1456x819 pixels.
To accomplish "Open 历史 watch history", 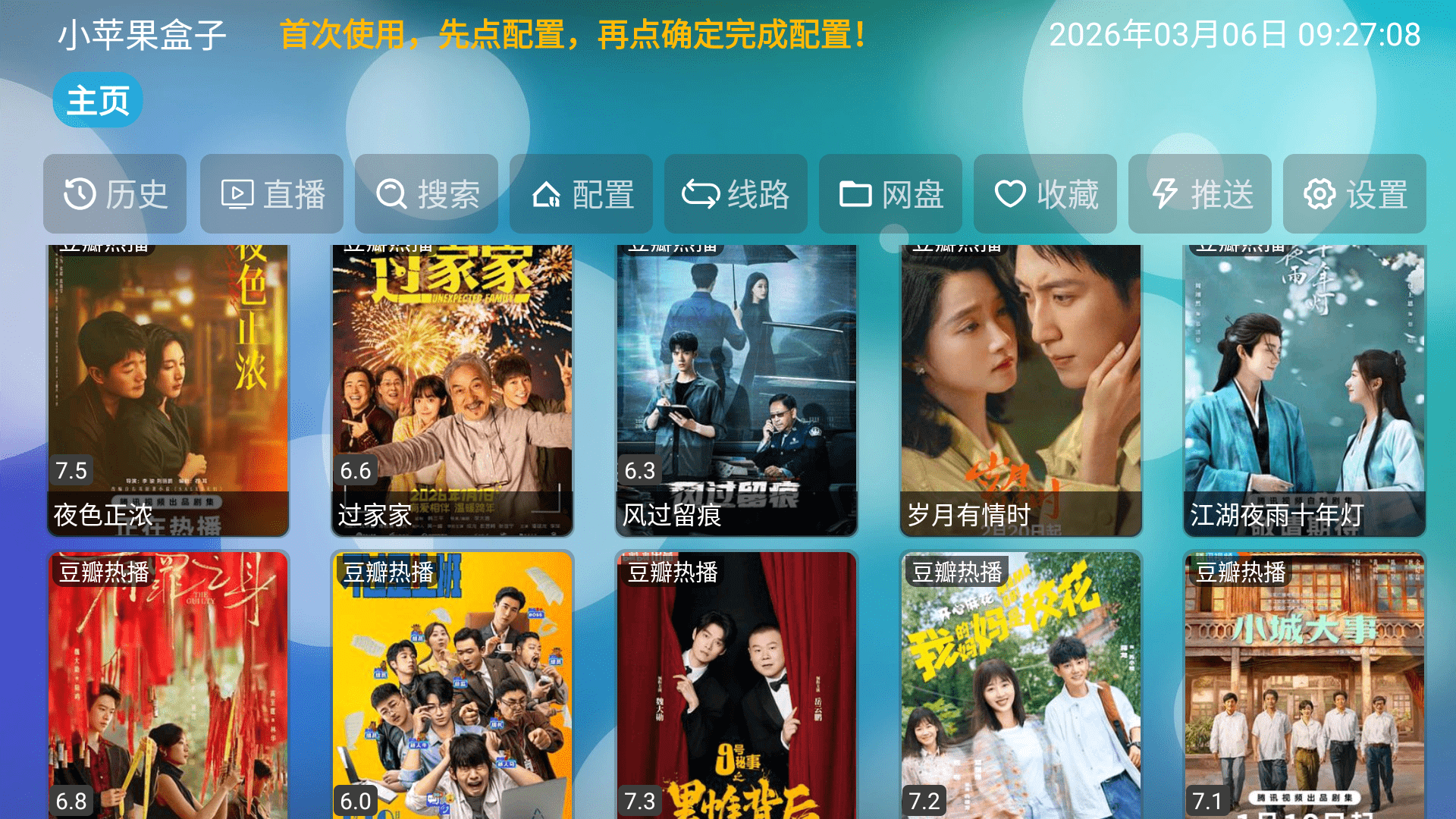I will 115,194.
